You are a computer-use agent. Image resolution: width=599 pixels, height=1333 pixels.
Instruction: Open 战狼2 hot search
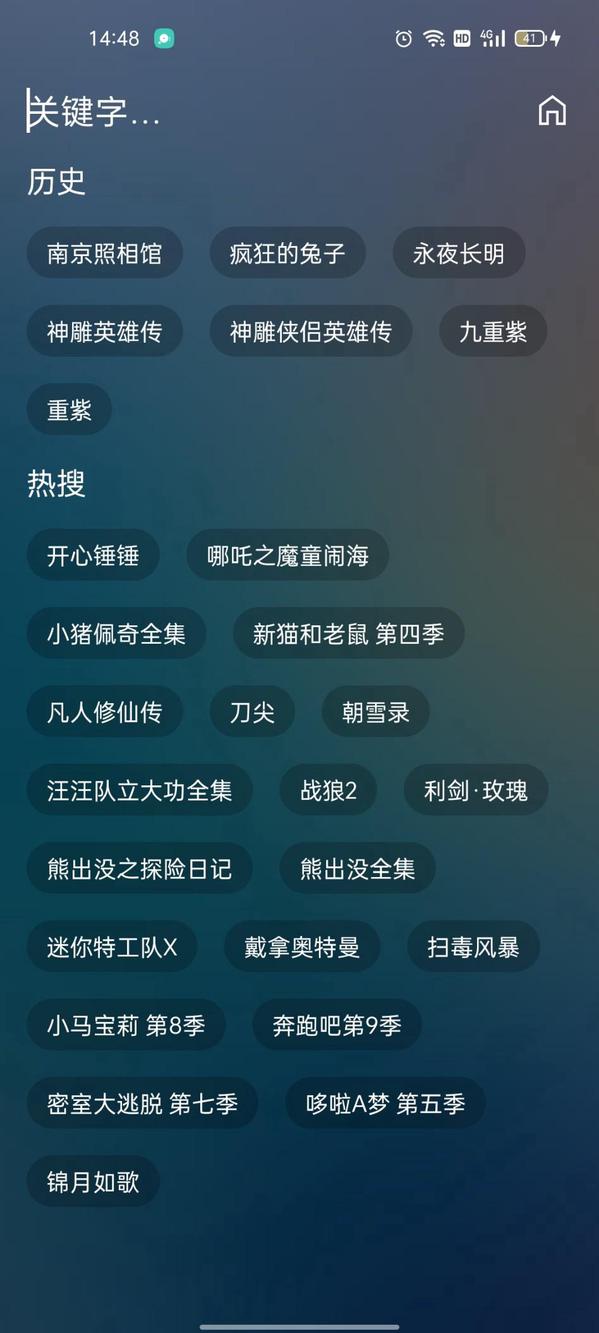[x=328, y=790]
